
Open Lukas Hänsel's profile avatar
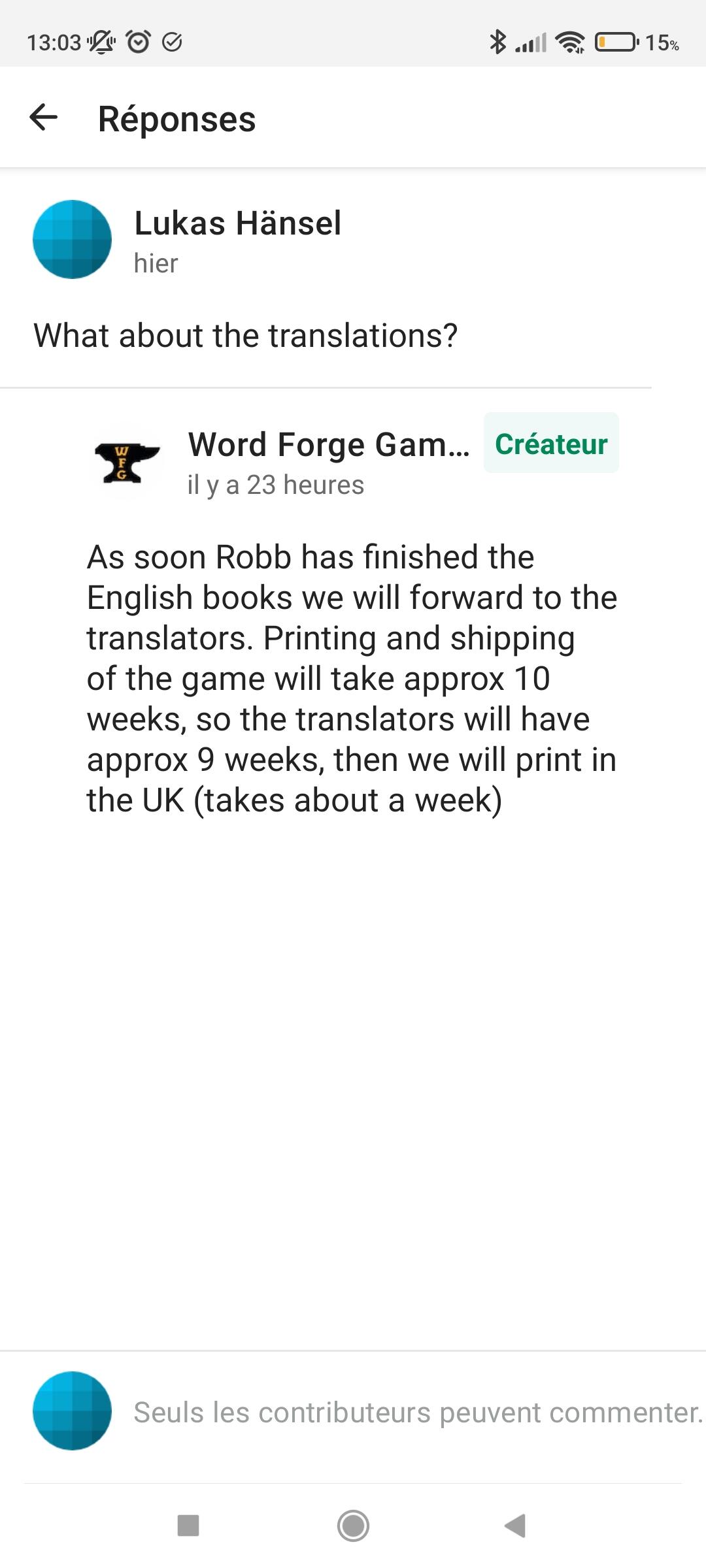point(72,239)
